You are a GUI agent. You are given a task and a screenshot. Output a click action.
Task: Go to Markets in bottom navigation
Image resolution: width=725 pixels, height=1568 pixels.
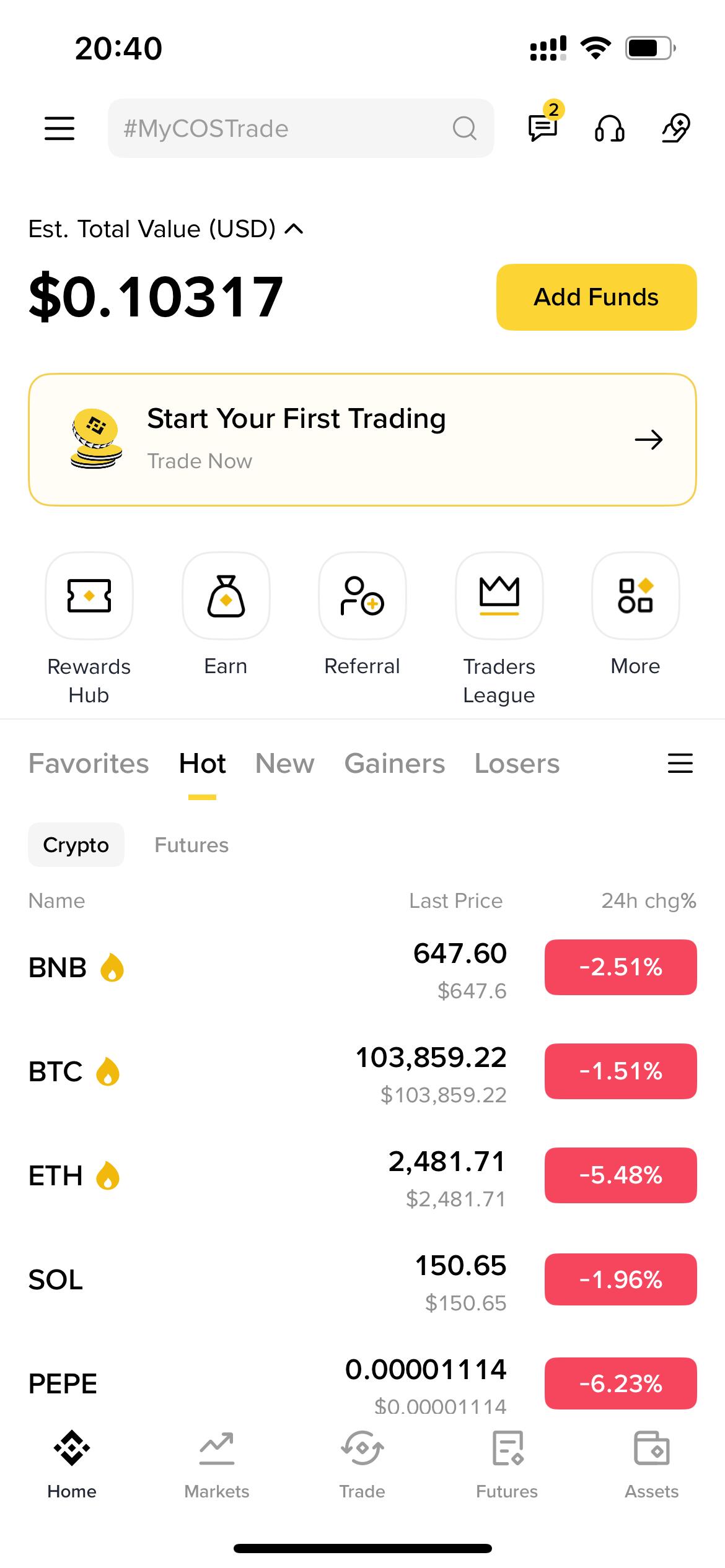[x=217, y=1464]
